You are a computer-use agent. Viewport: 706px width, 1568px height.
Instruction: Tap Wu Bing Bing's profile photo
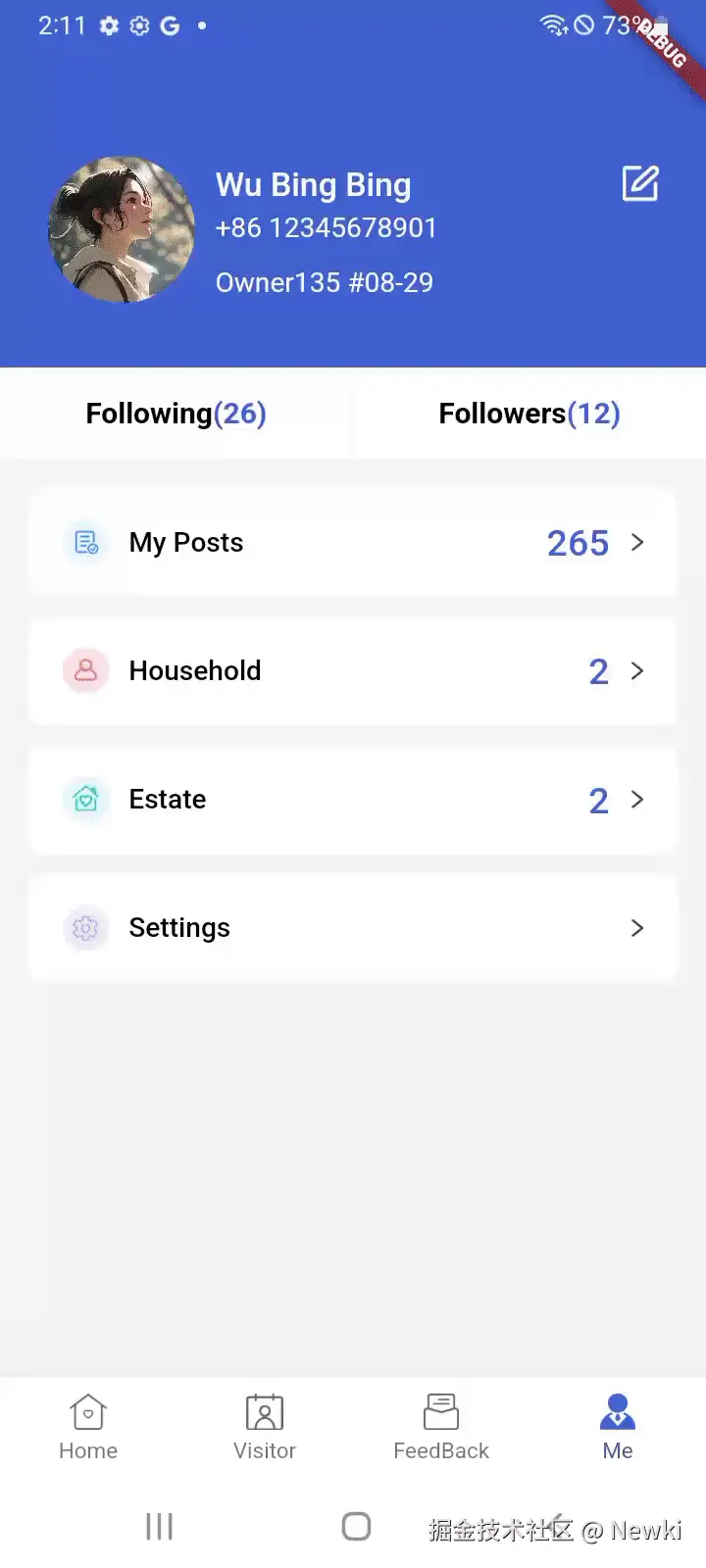[x=122, y=229]
